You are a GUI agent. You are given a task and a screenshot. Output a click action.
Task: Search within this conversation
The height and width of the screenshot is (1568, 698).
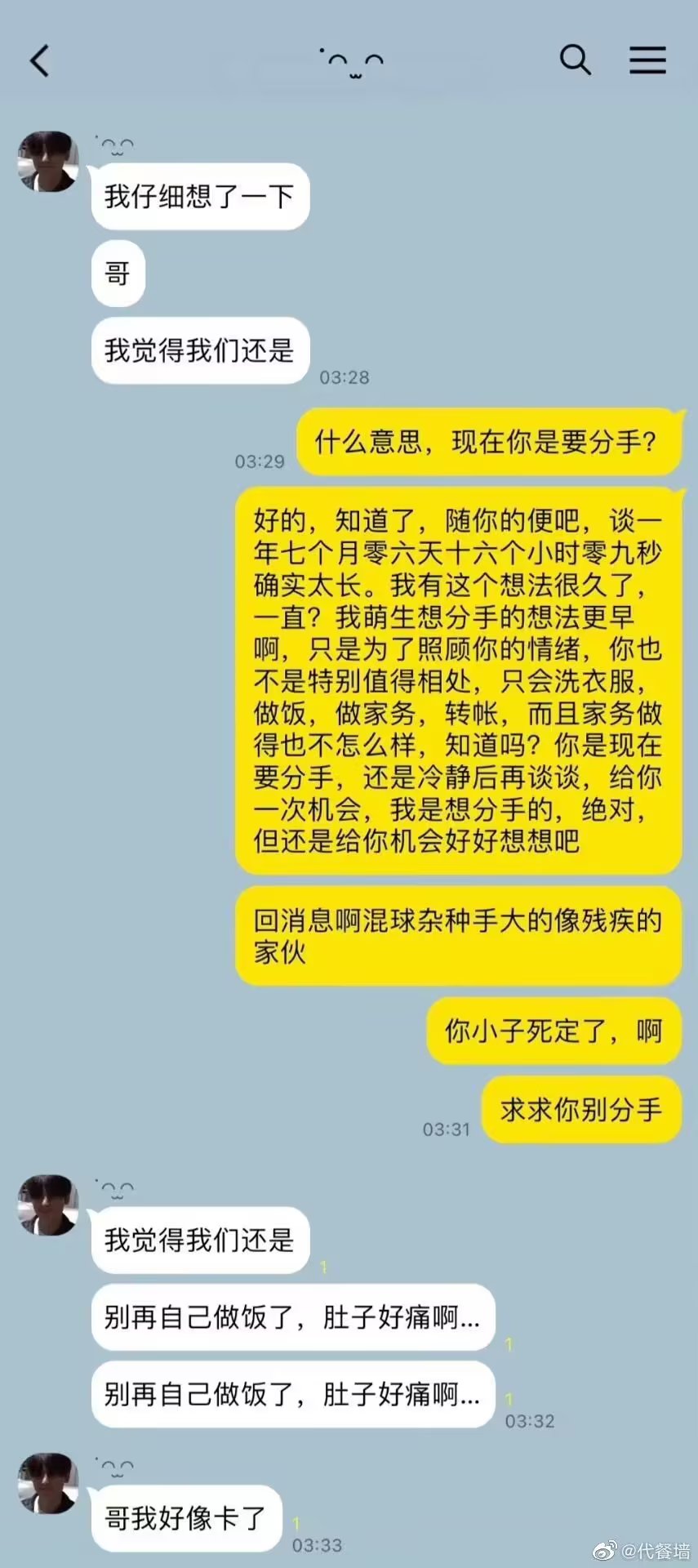(x=575, y=60)
